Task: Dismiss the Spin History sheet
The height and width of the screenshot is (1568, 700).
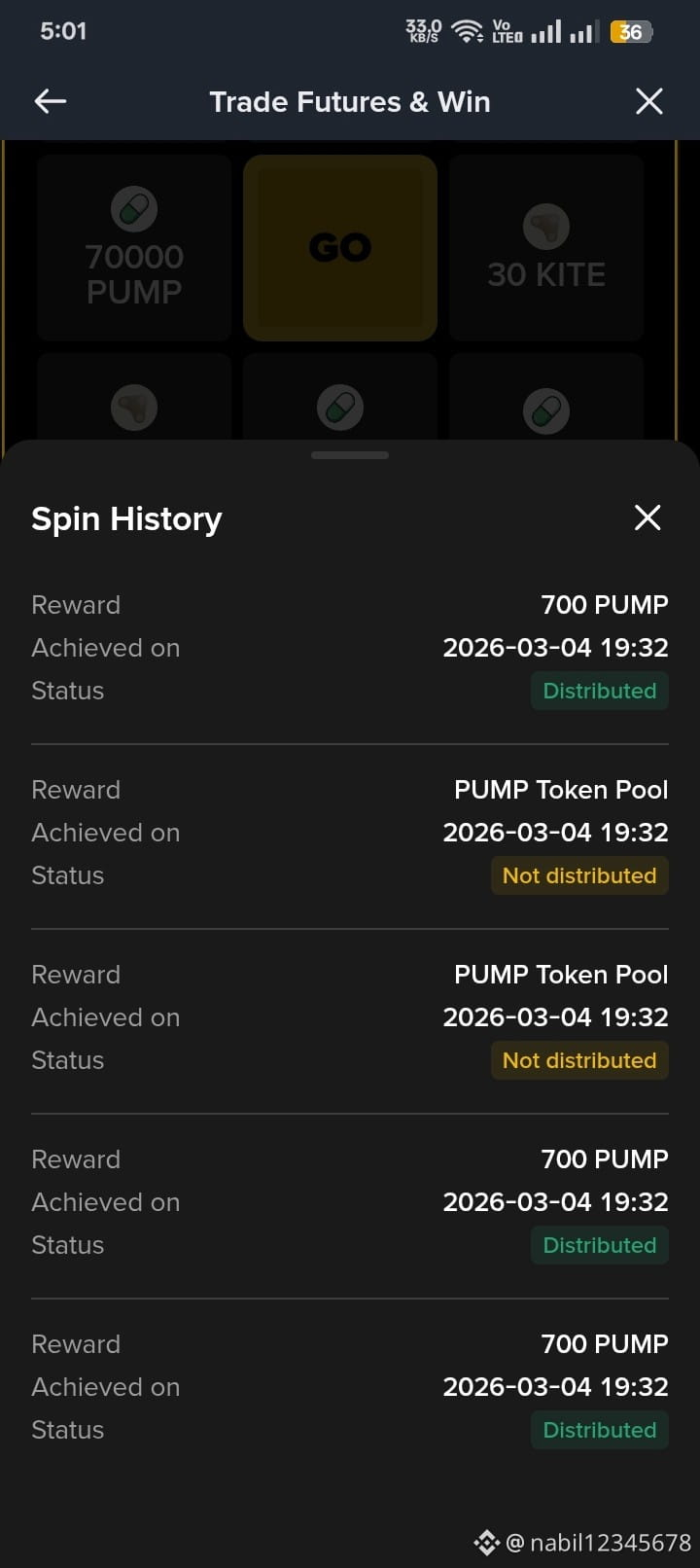Action: (x=647, y=517)
